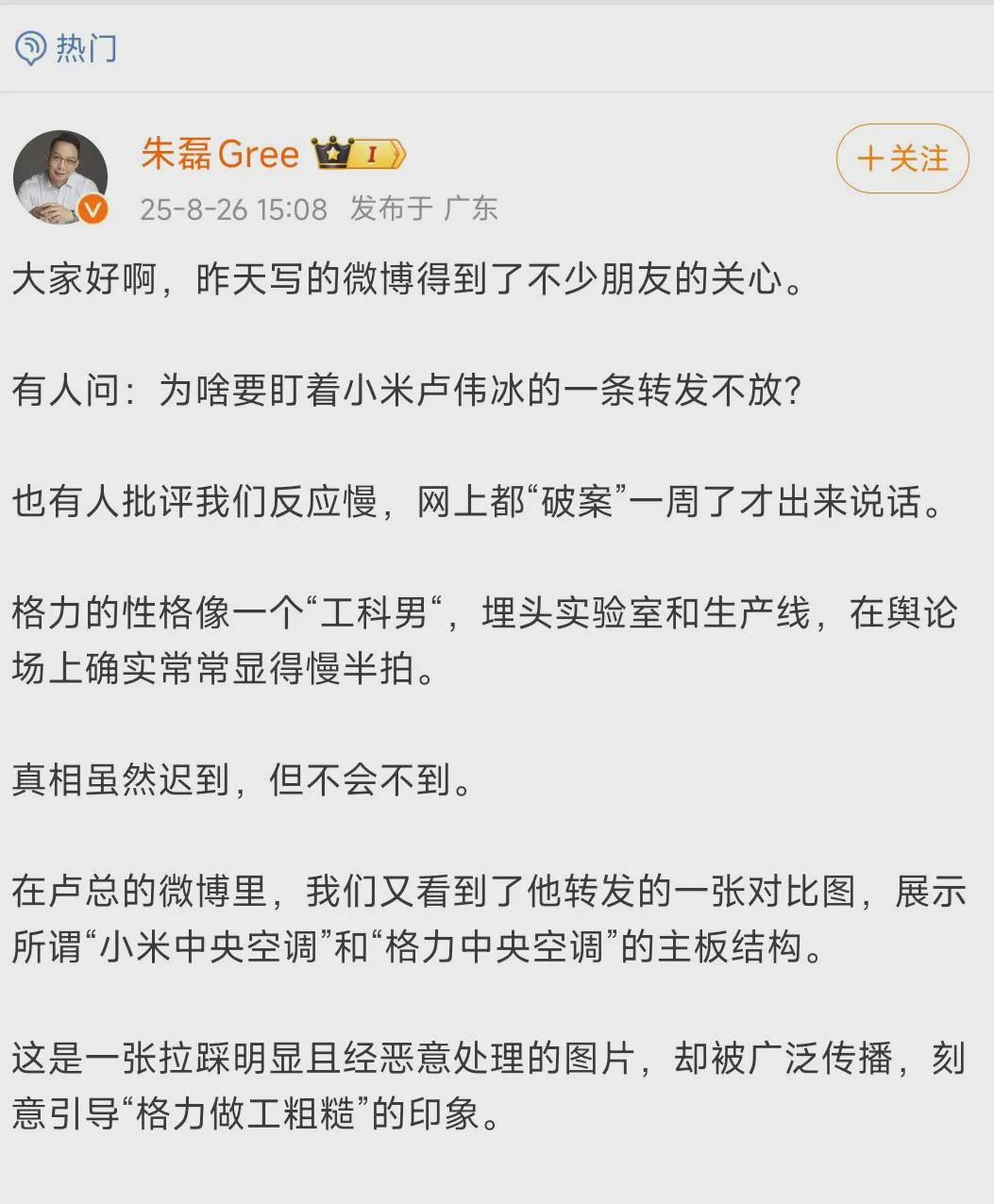Follow 朱磊Gree with the 关注 button
The image size is (994, 1204).
(x=901, y=159)
